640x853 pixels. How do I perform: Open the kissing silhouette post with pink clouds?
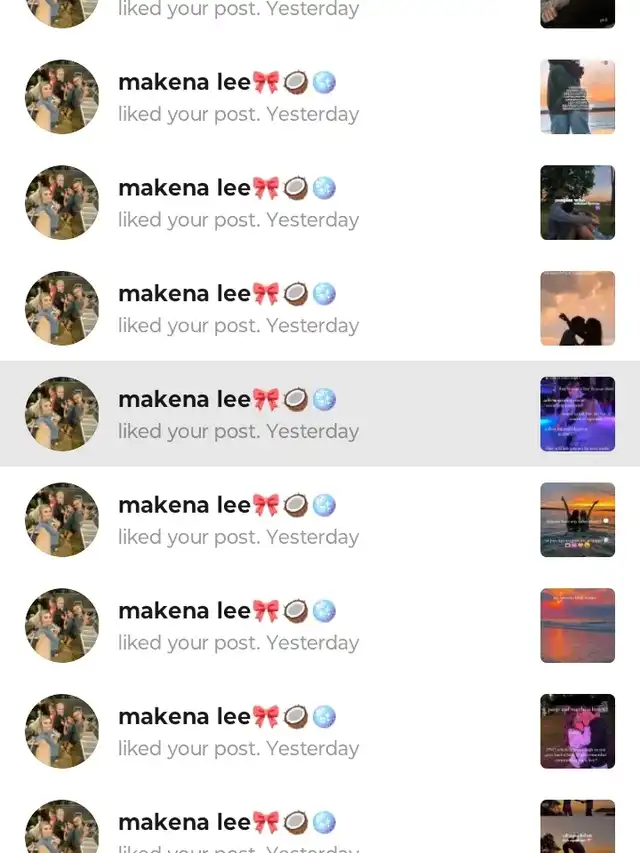[577, 309]
